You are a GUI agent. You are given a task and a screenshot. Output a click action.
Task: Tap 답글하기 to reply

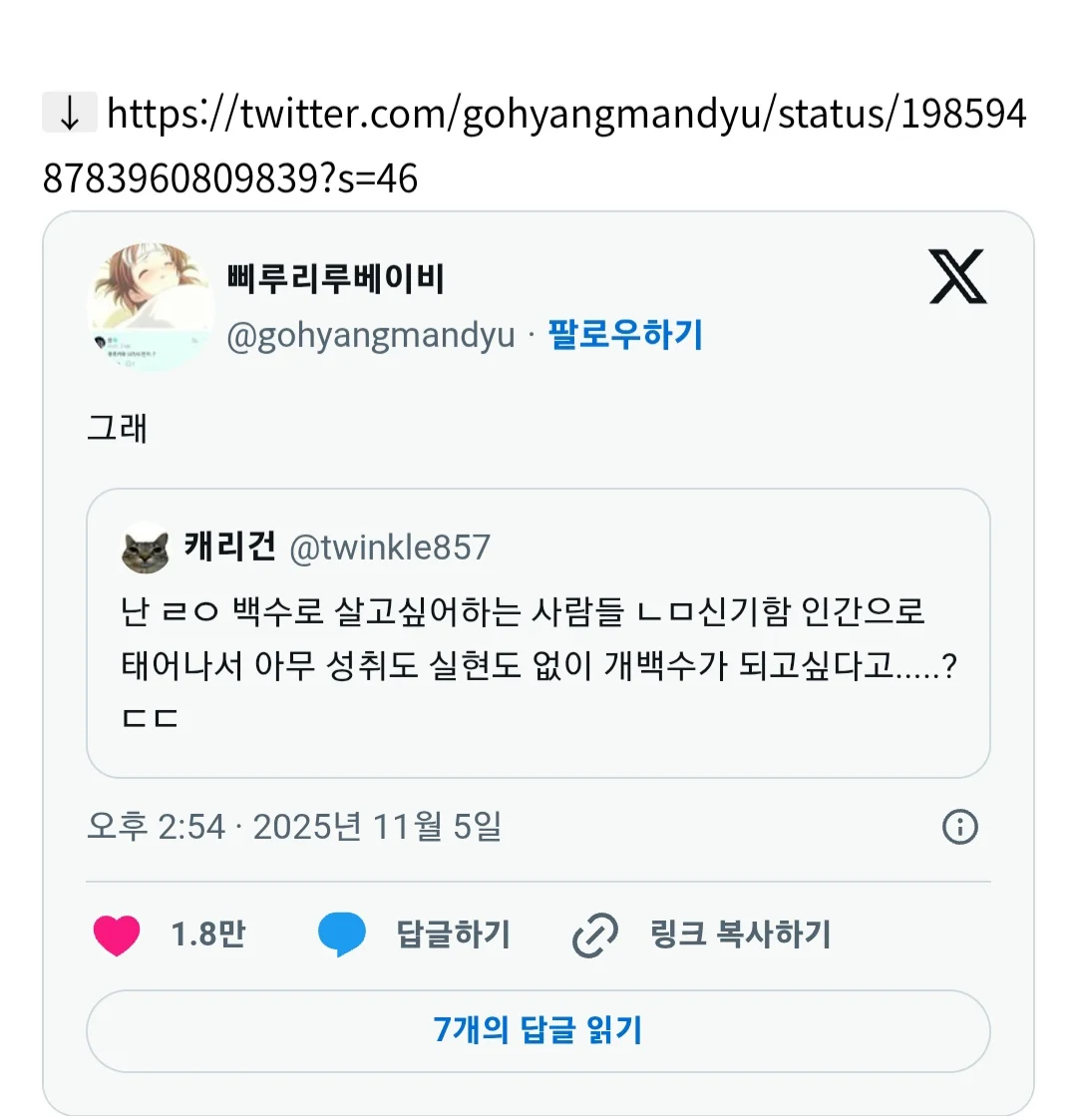tap(416, 934)
